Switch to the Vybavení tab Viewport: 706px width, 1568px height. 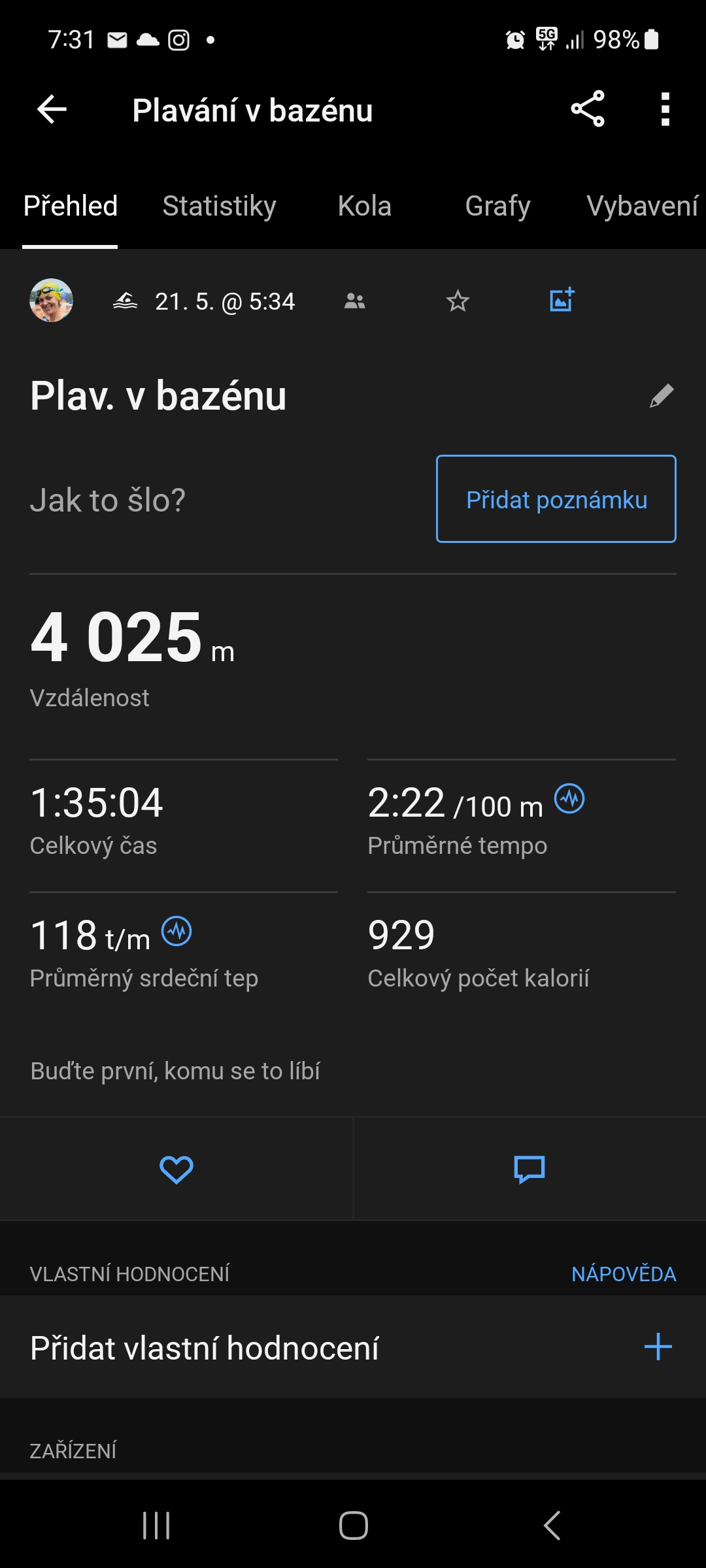point(642,206)
